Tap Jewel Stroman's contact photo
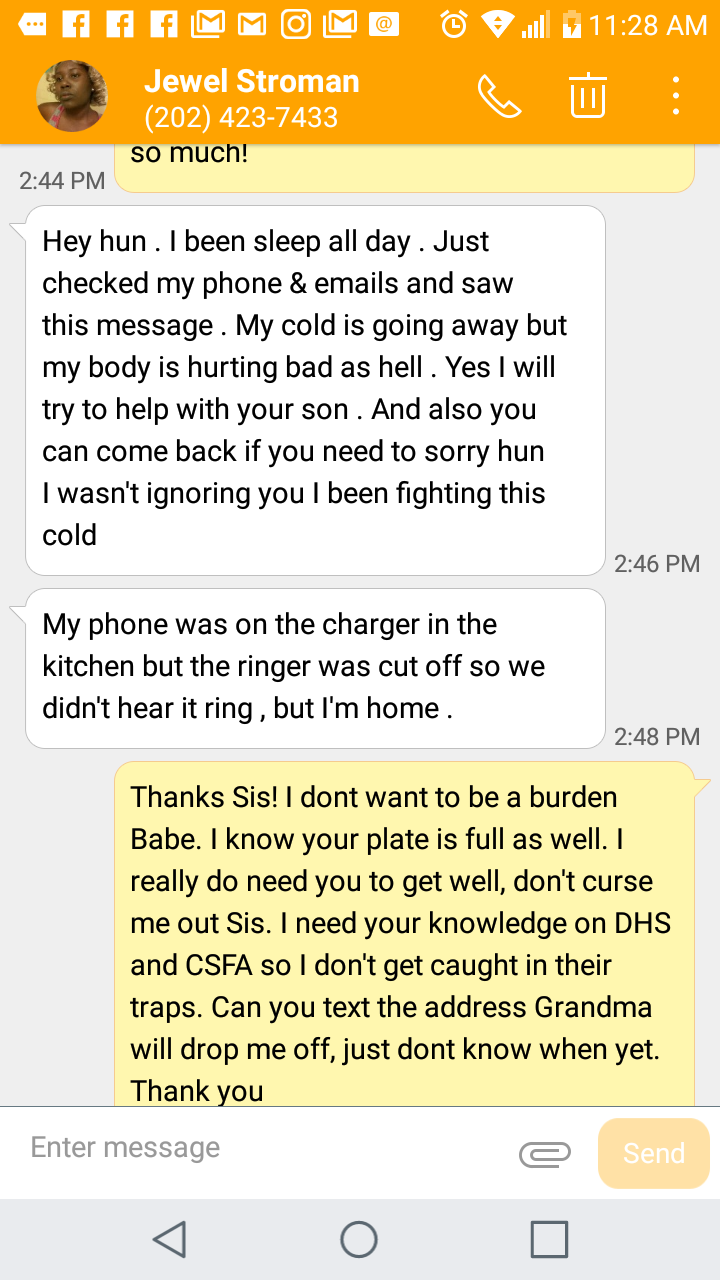The image size is (720, 1280). pos(71,96)
